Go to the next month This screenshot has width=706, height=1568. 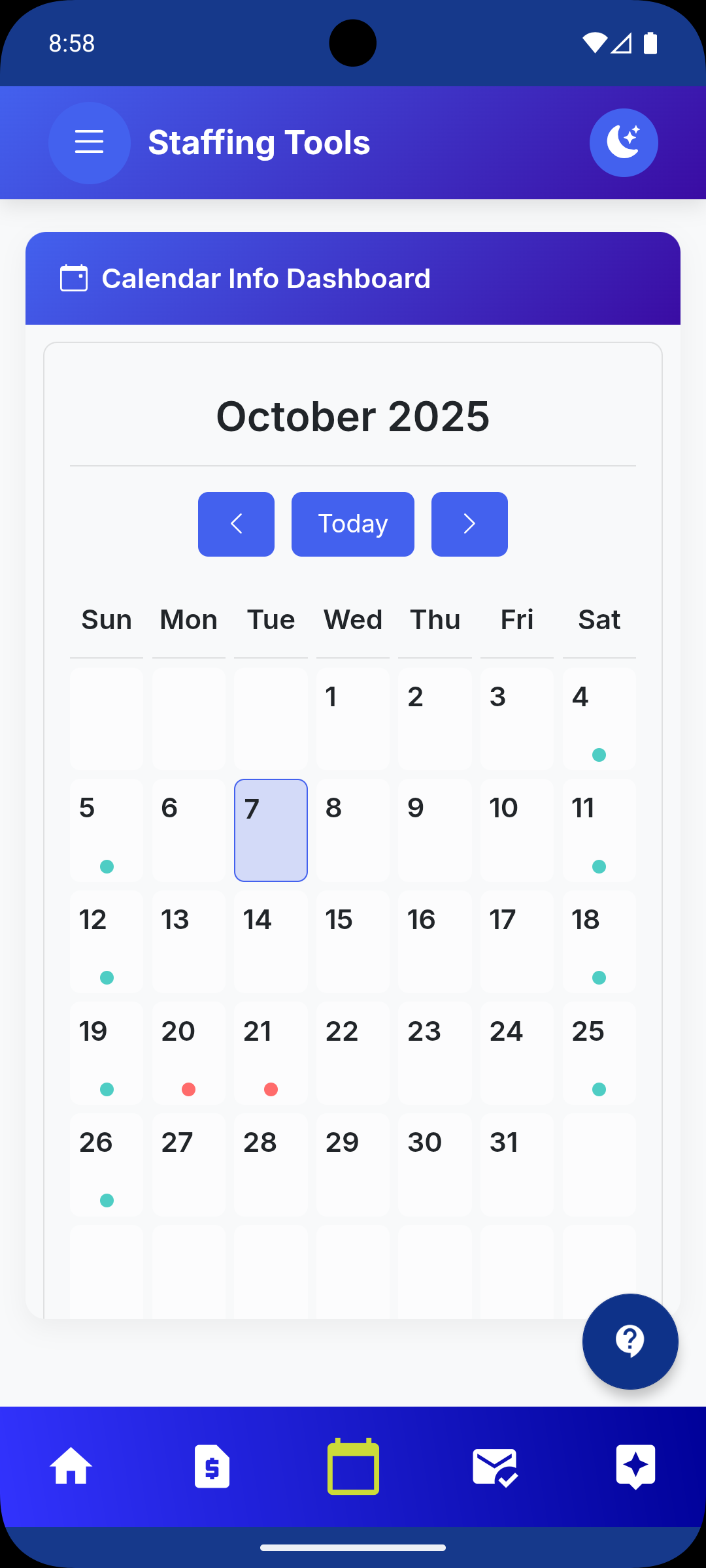coord(469,524)
